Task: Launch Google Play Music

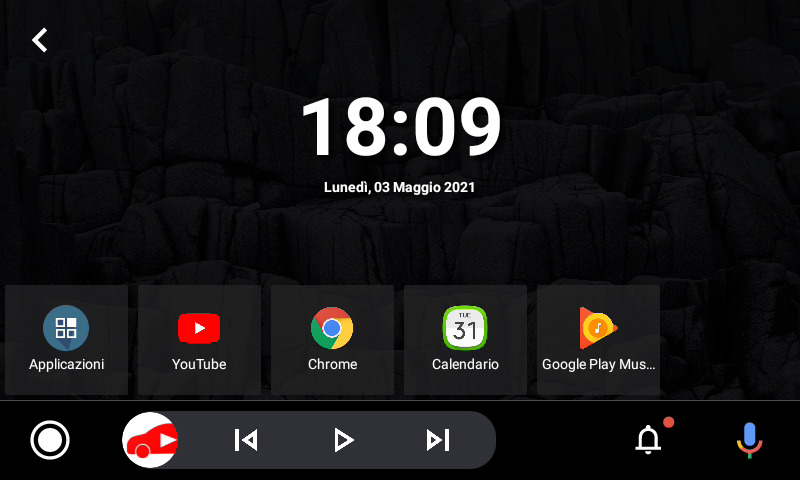Action: tap(598, 339)
